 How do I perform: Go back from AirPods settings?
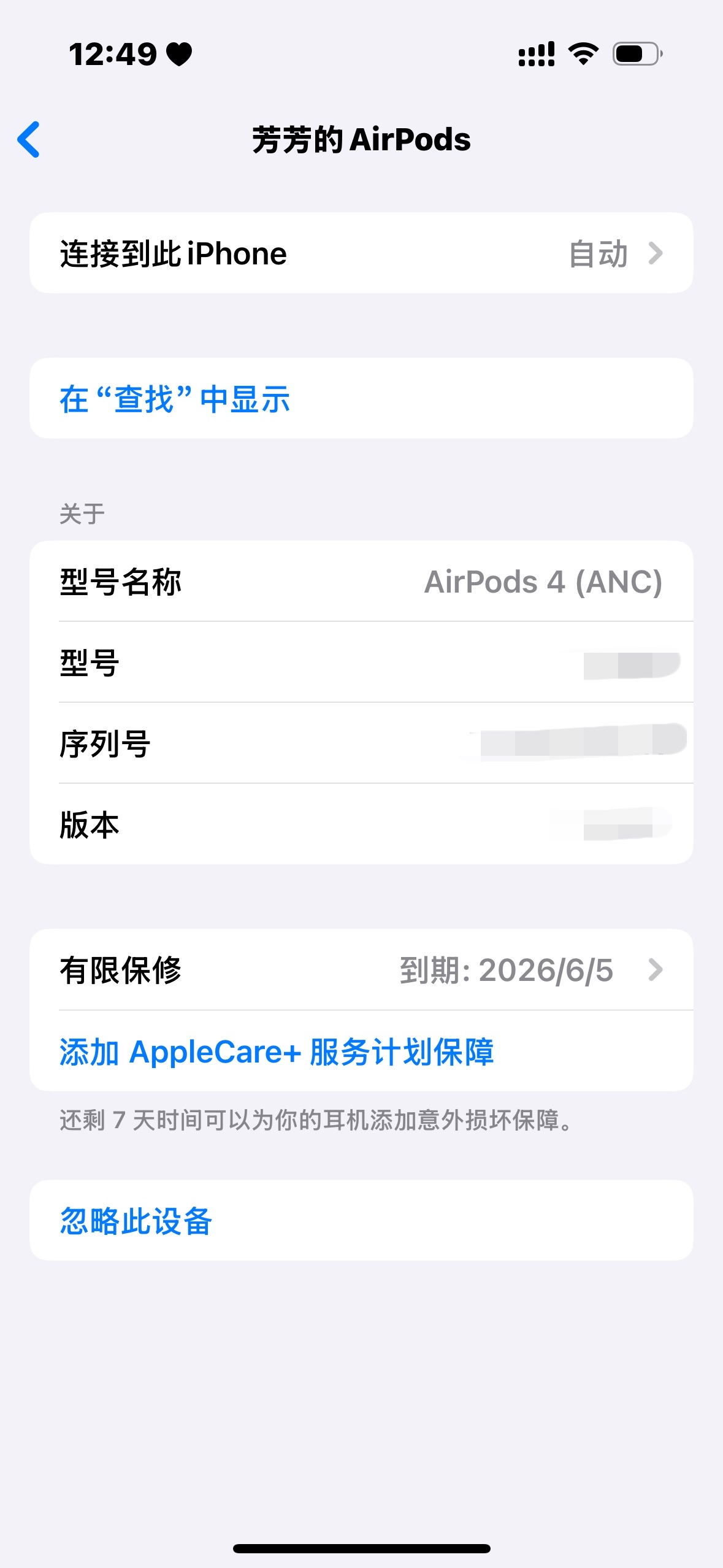coord(29,139)
